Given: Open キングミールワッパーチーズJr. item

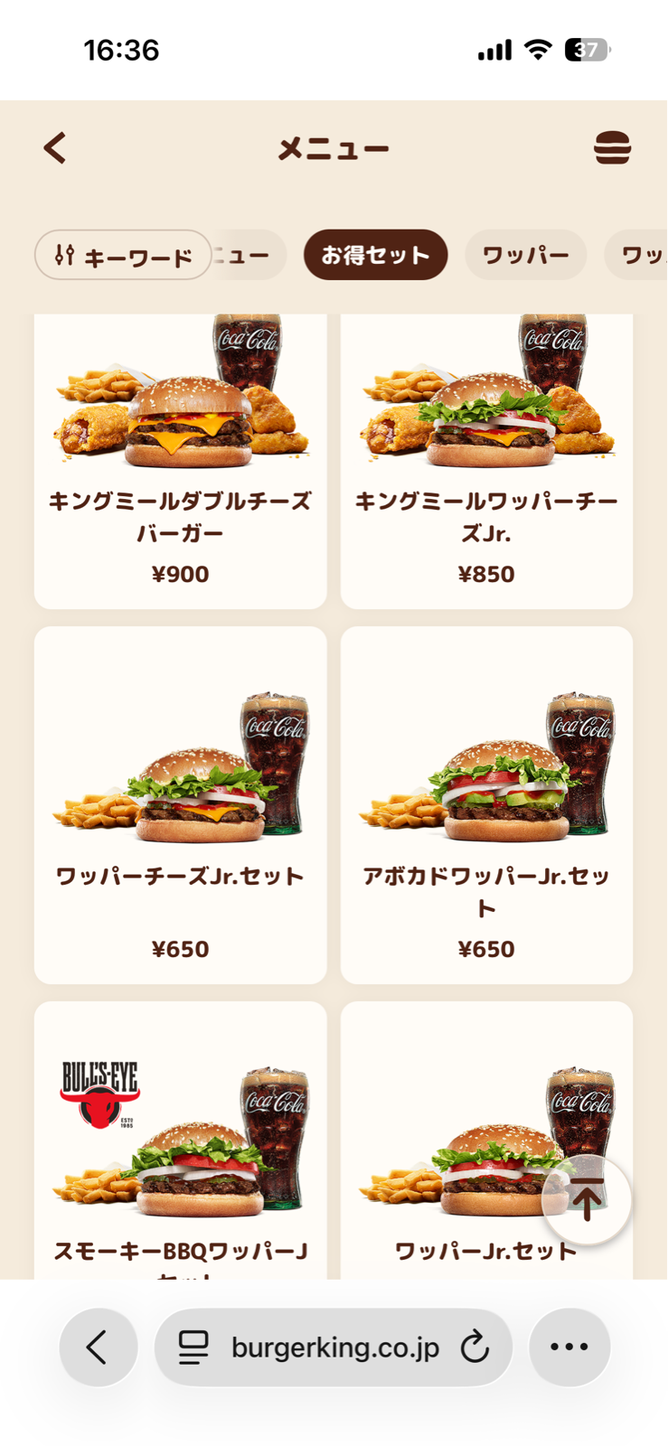Looking at the screenshot, I should click(486, 460).
